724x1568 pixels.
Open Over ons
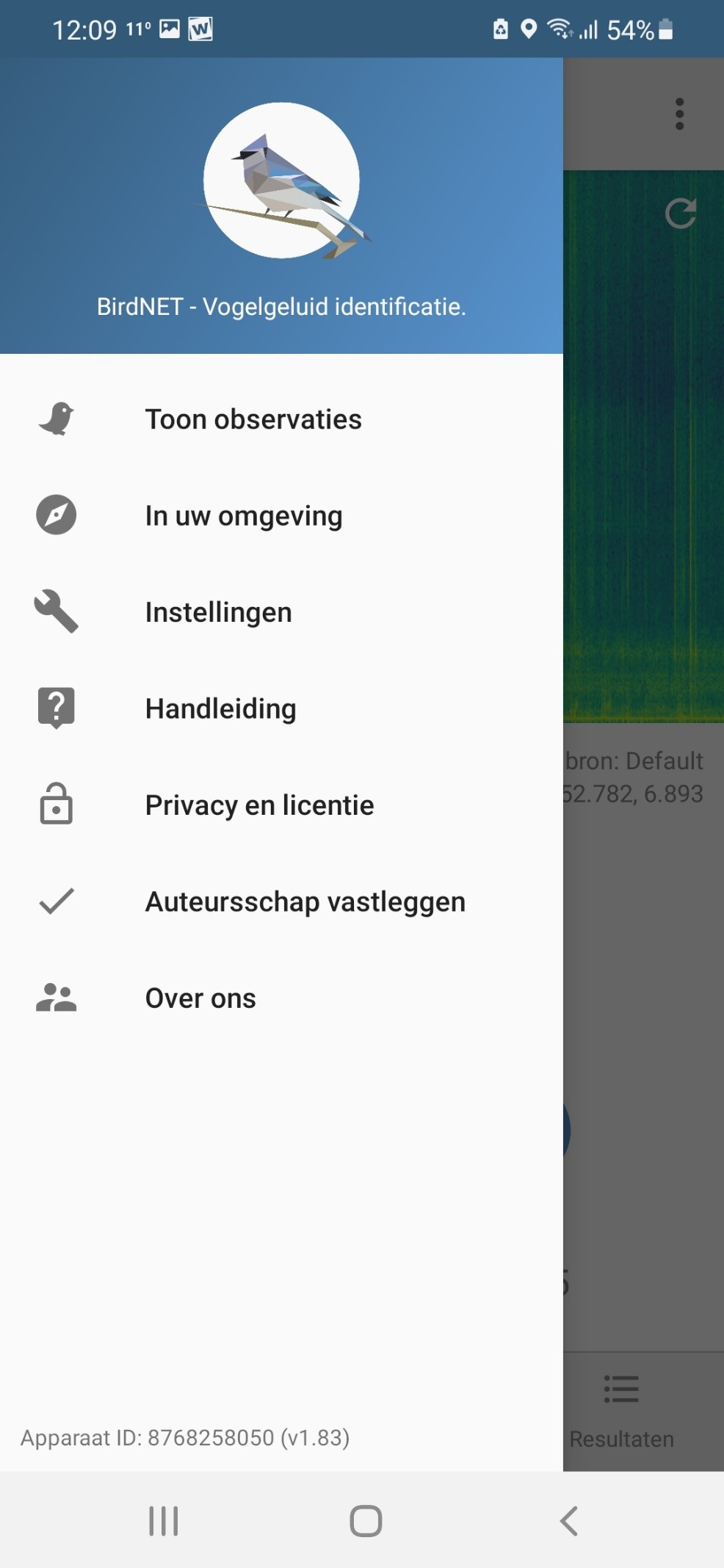281,998
